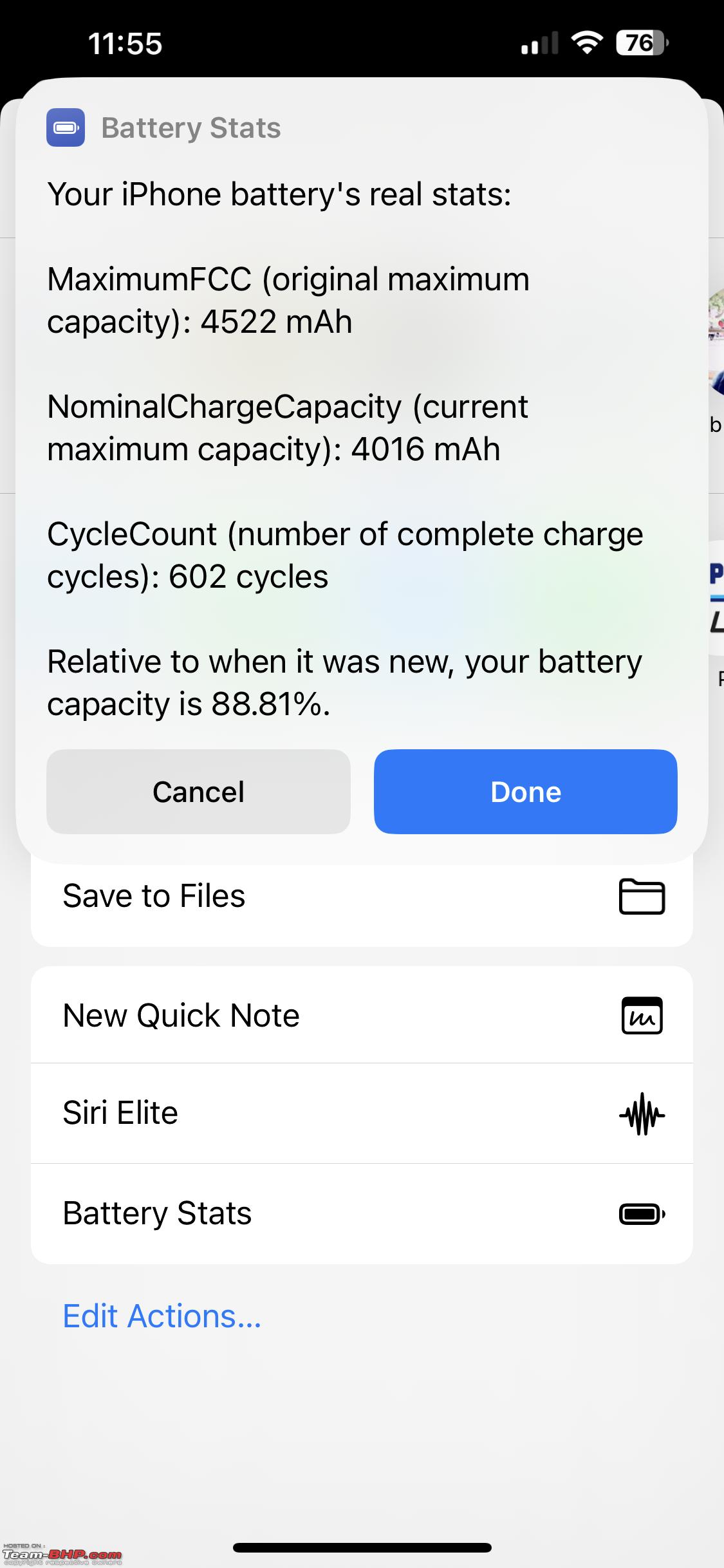Screen dimensions: 724x1568
Task: Open Edit Actions…
Action: [162, 1316]
